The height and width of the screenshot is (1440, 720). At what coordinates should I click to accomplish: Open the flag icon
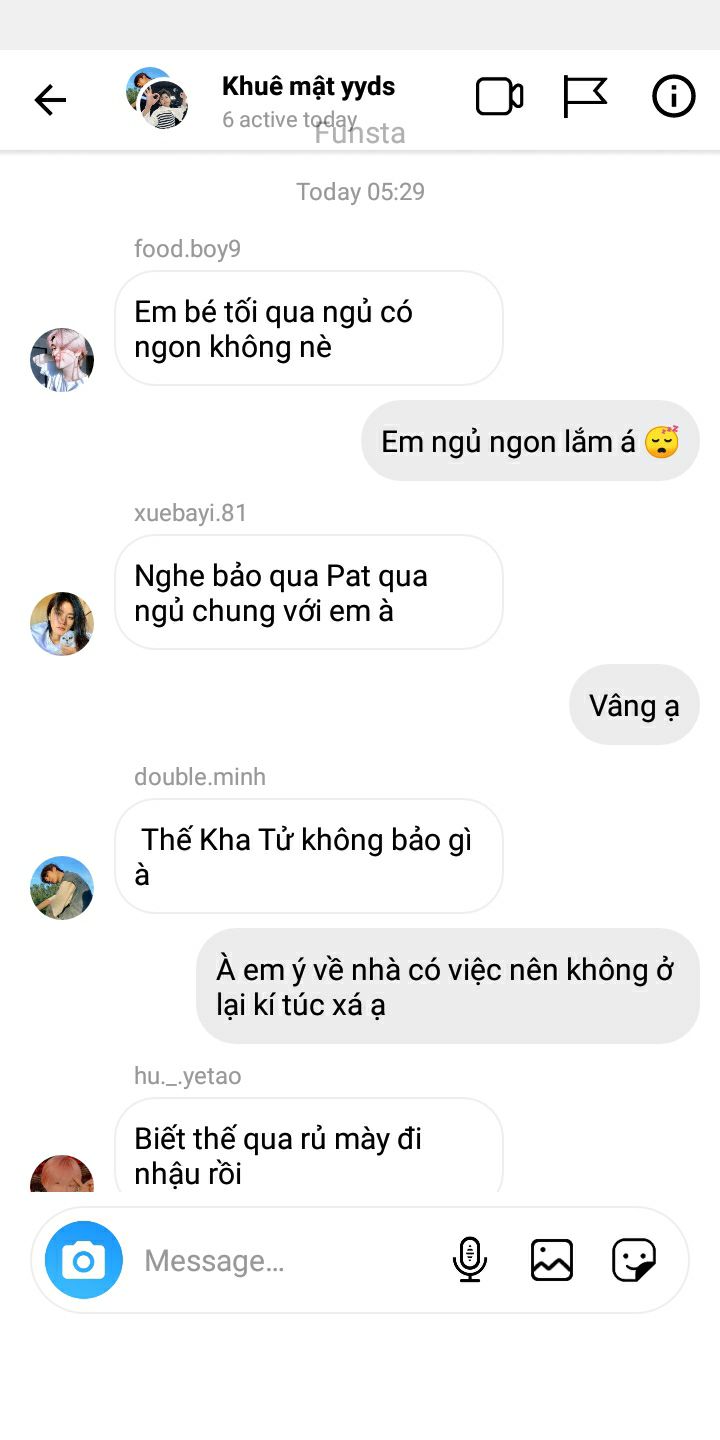pos(585,97)
